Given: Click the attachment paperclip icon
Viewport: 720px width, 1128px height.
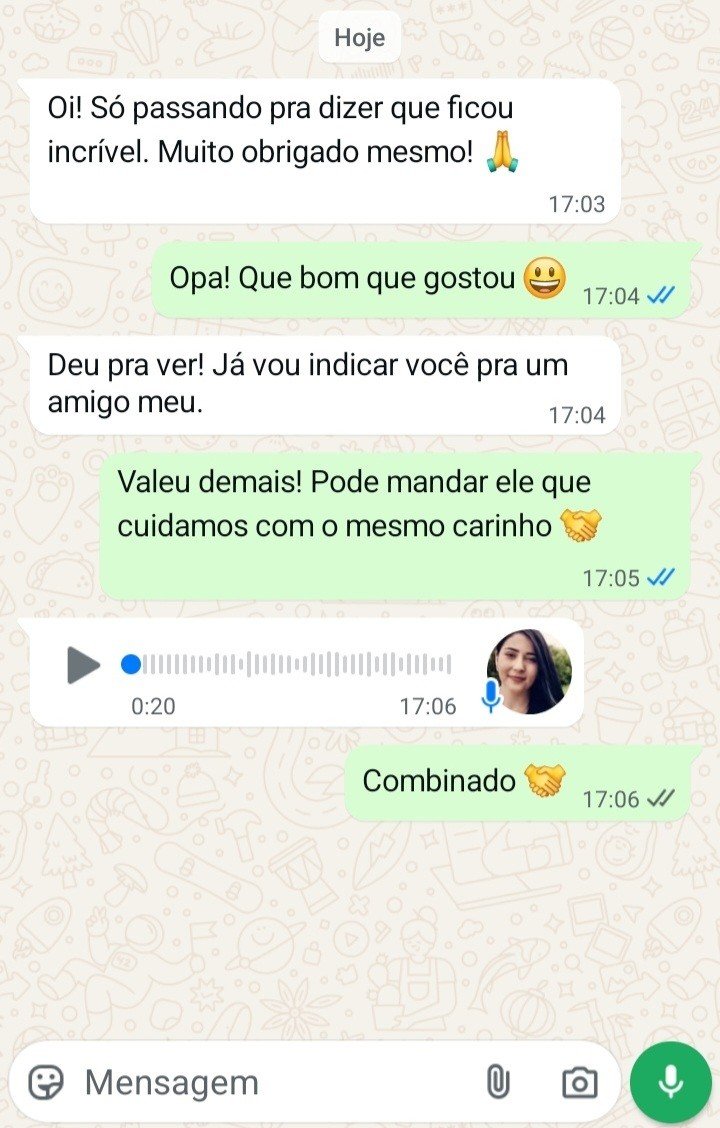Looking at the screenshot, I should (x=497, y=1081).
